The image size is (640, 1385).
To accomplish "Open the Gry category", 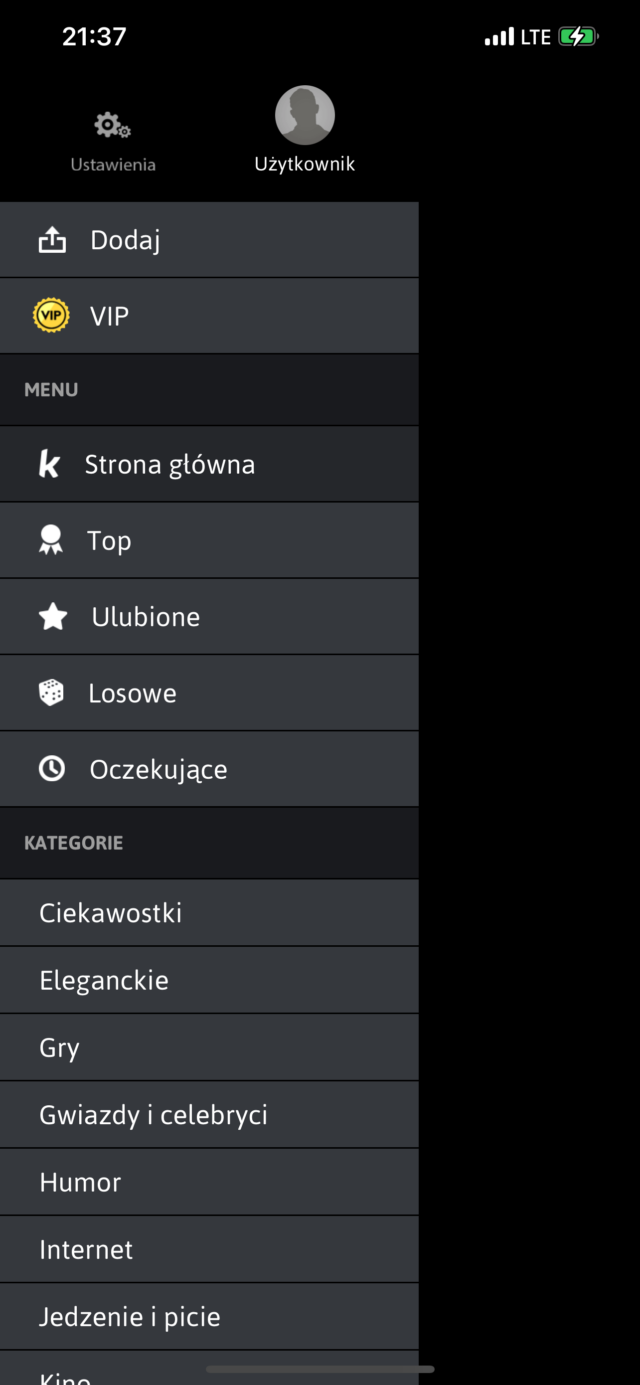I will [60, 1048].
